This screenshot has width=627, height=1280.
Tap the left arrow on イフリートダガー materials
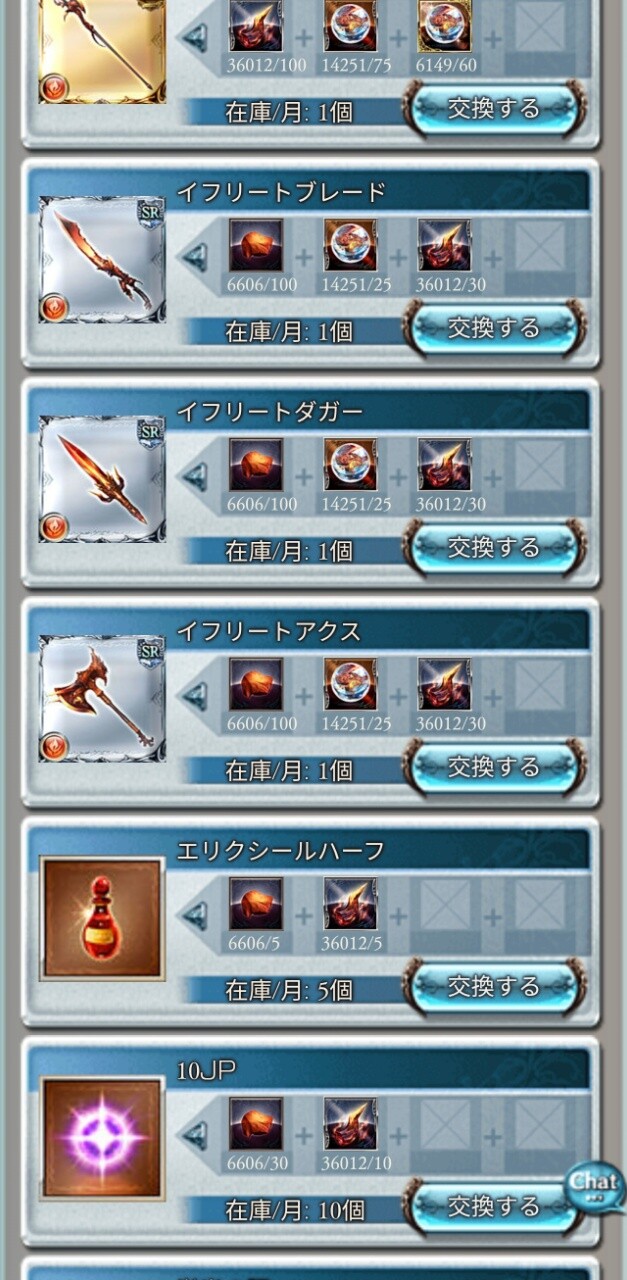click(x=195, y=476)
